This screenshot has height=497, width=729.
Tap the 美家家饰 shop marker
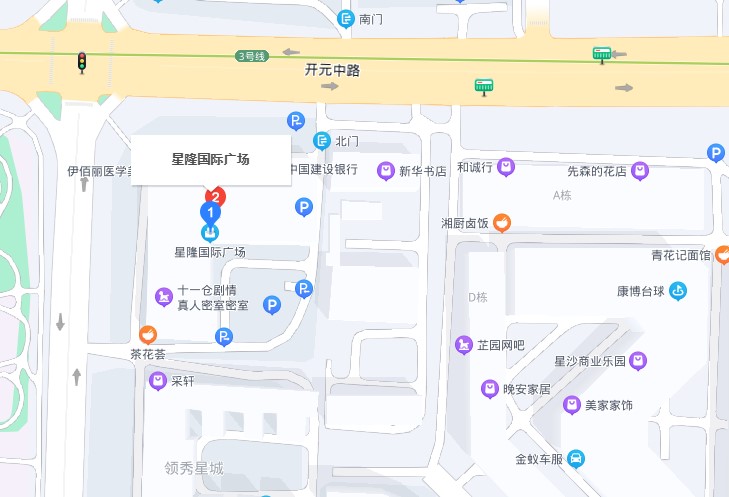click(570, 405)
